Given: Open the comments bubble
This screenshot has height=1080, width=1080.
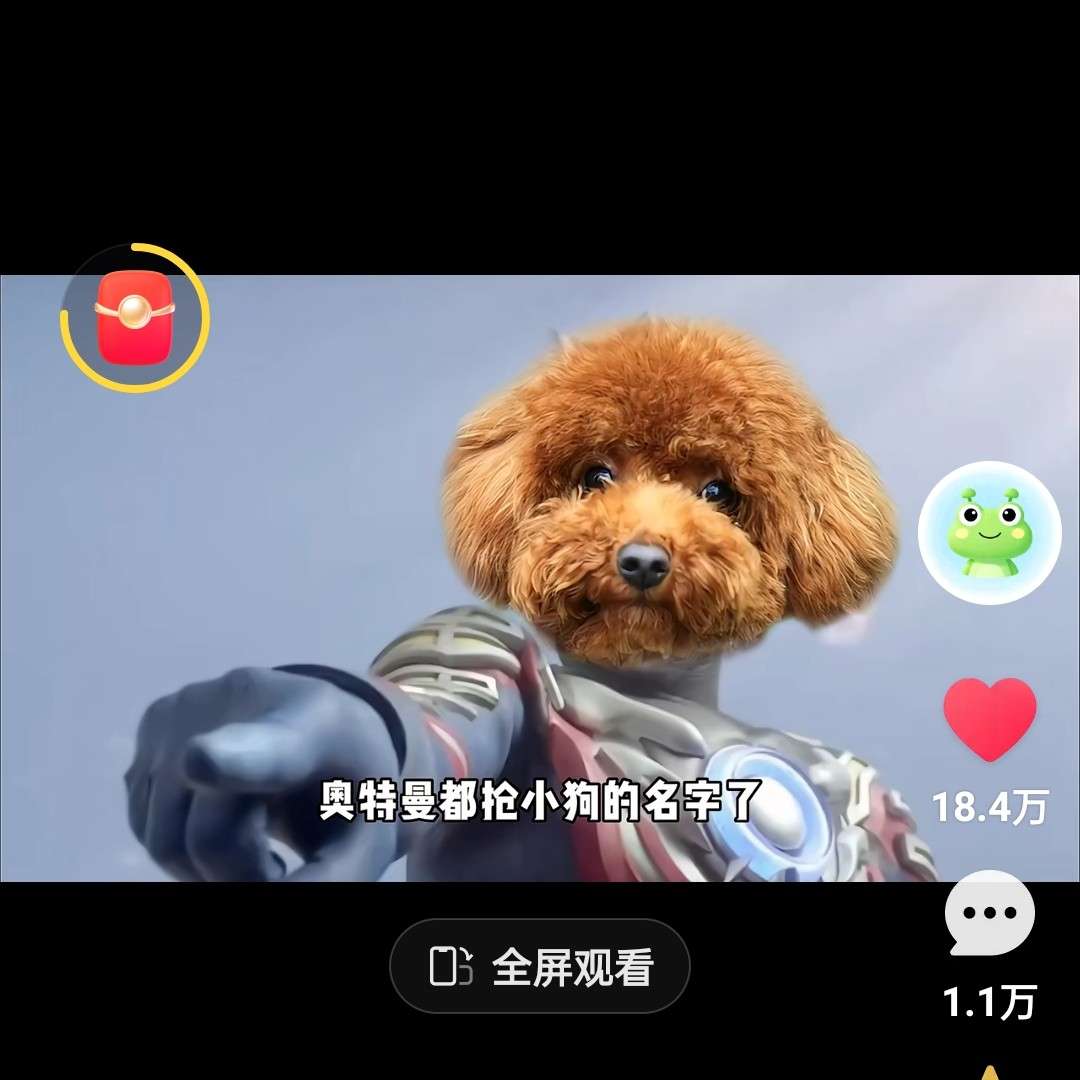Looking at the screenshot, I should point(989,913).
